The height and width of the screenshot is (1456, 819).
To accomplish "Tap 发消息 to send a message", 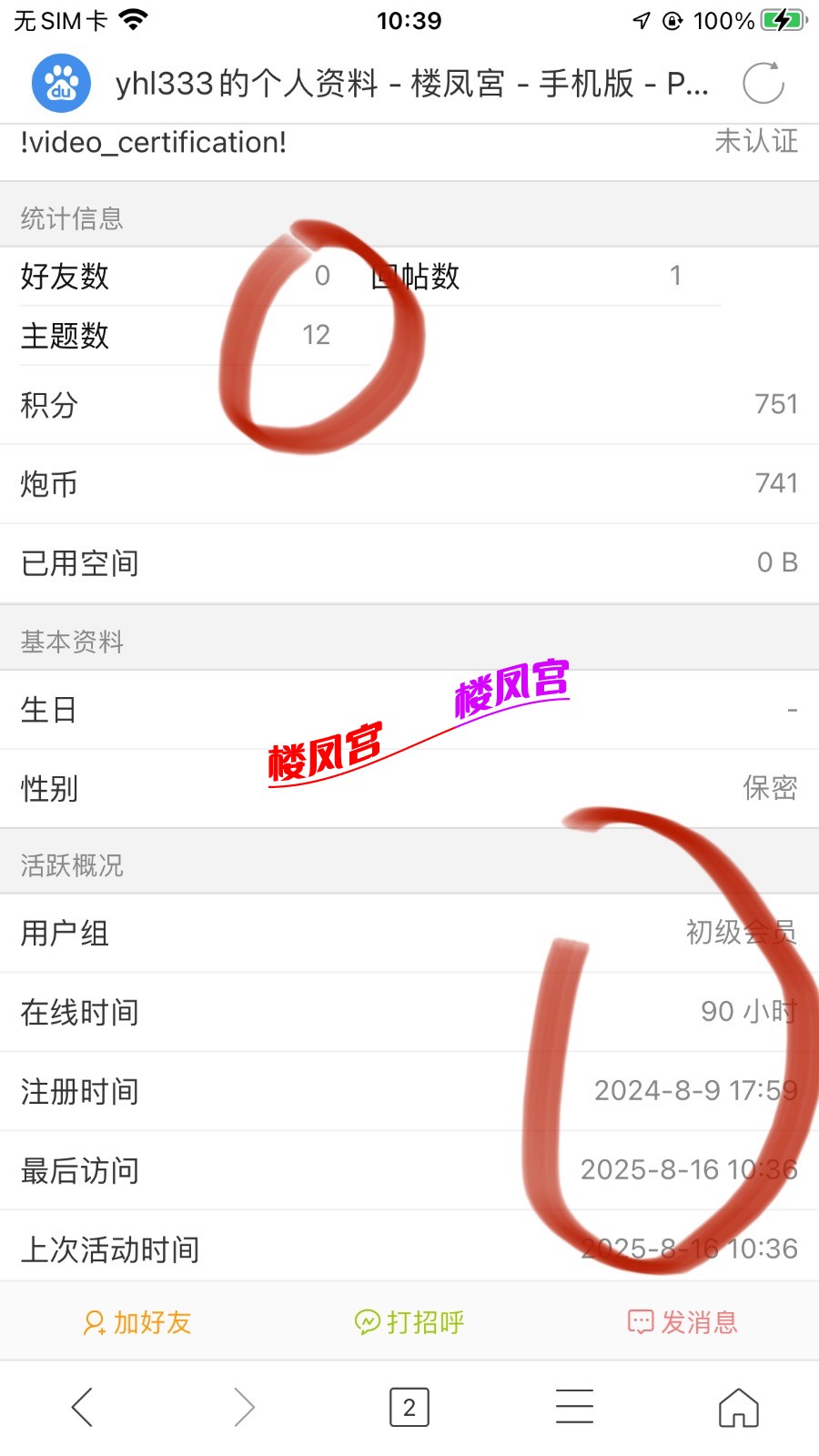I will [x=682, y=1322].
